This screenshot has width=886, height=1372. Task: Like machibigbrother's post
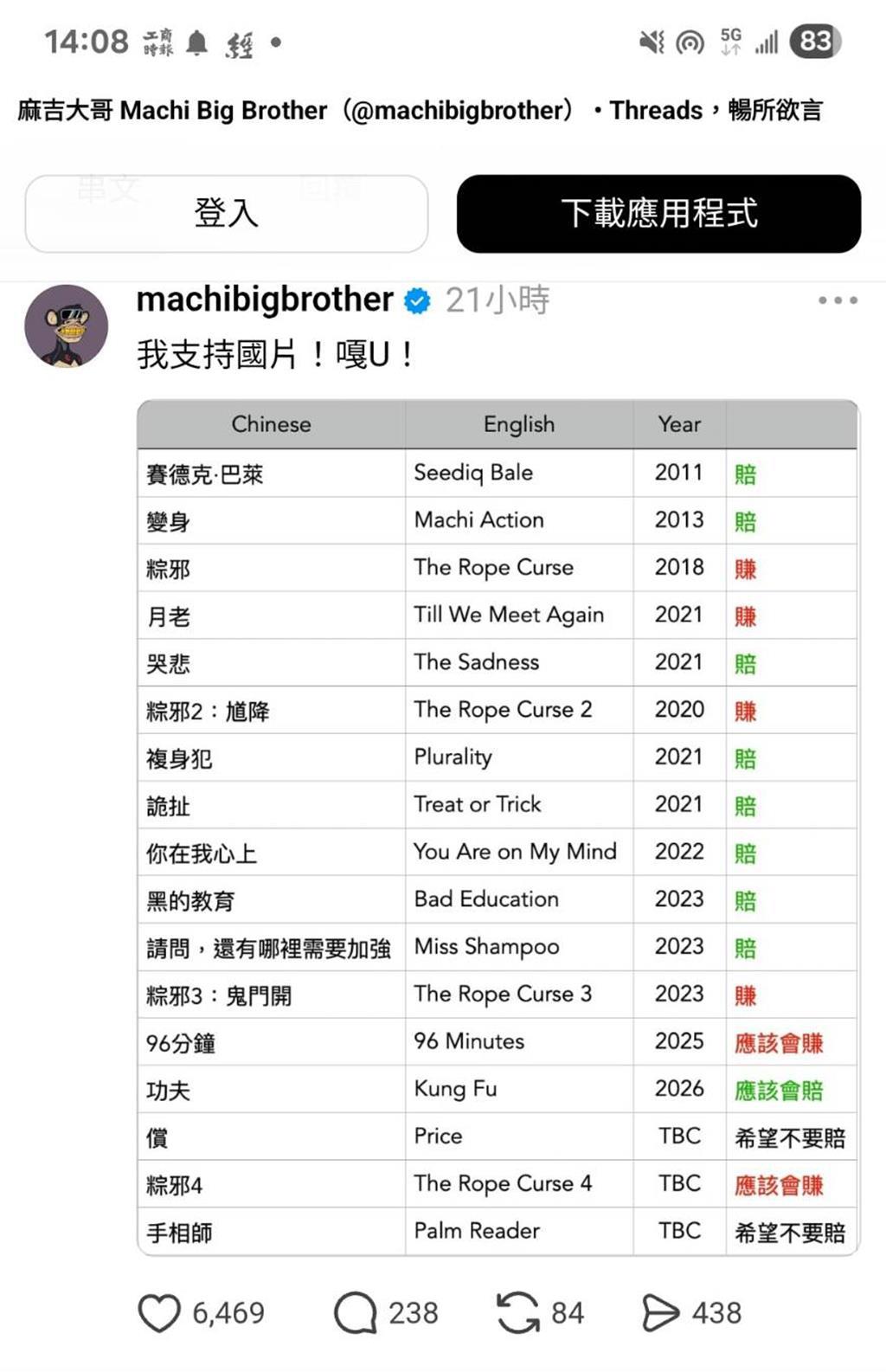(160, 1312)
